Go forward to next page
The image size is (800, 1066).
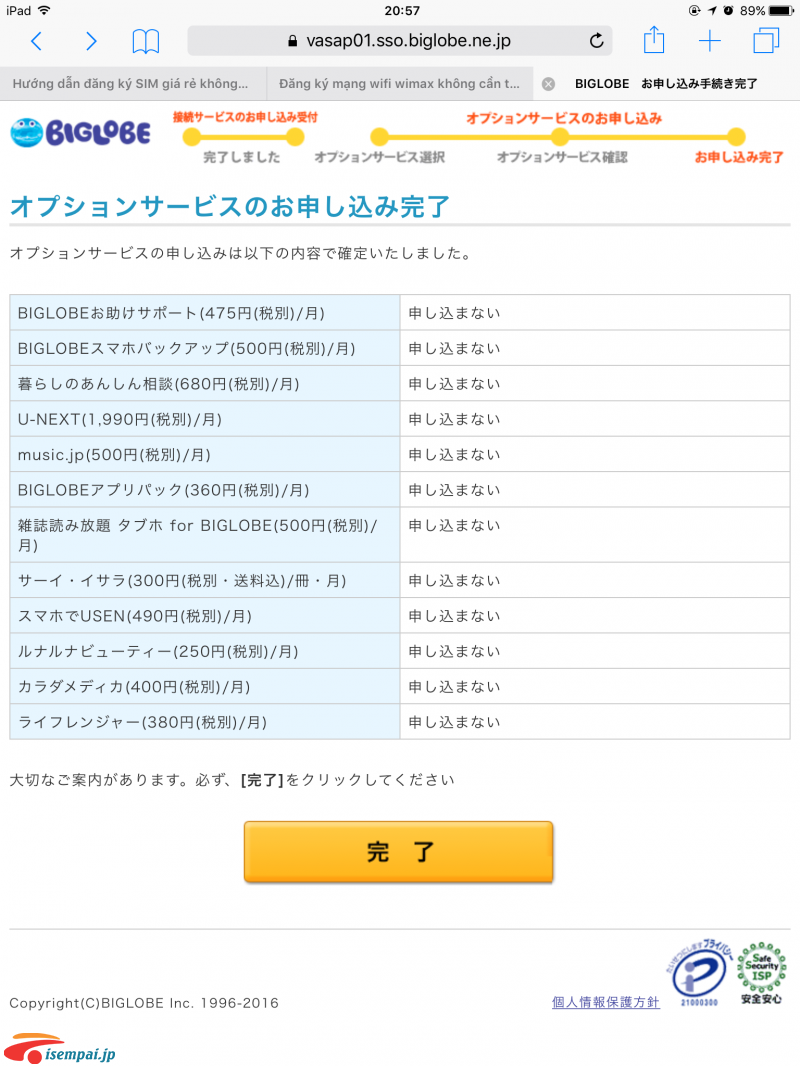click(x=91, y=41)
